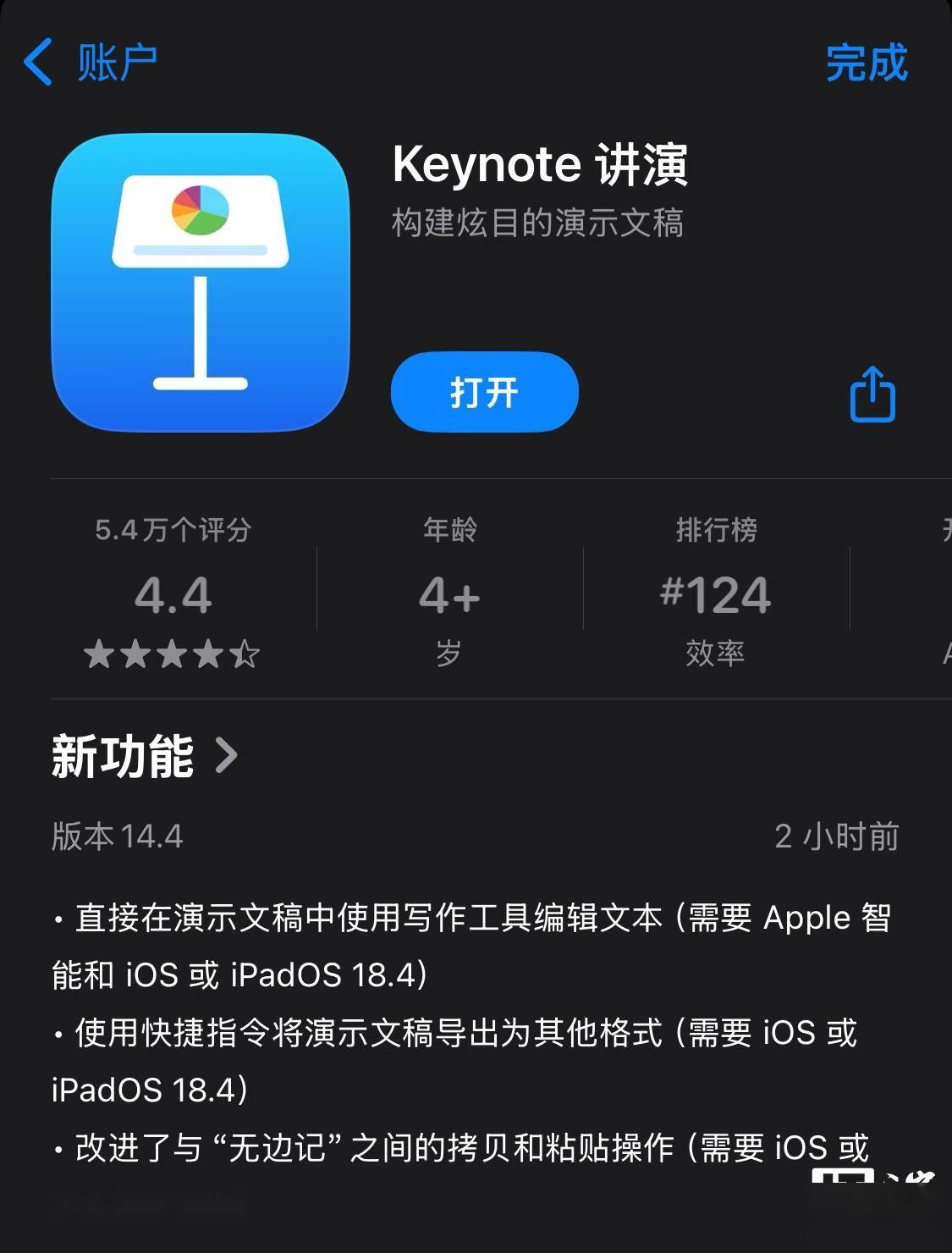This screenshot has width=952, height=1253.
Task: Open 新功能 version history
Action: point(144,756)
